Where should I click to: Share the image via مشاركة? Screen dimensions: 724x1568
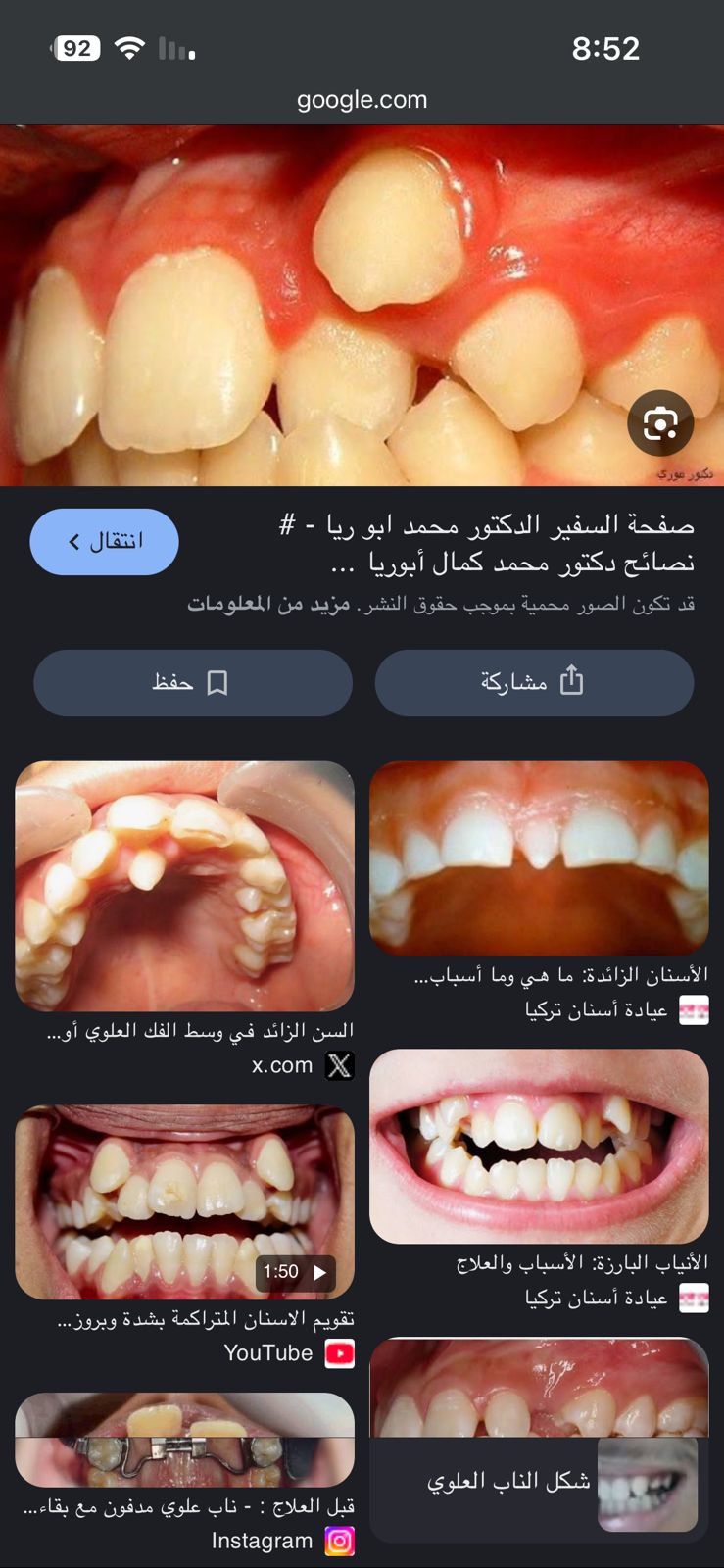534,682
